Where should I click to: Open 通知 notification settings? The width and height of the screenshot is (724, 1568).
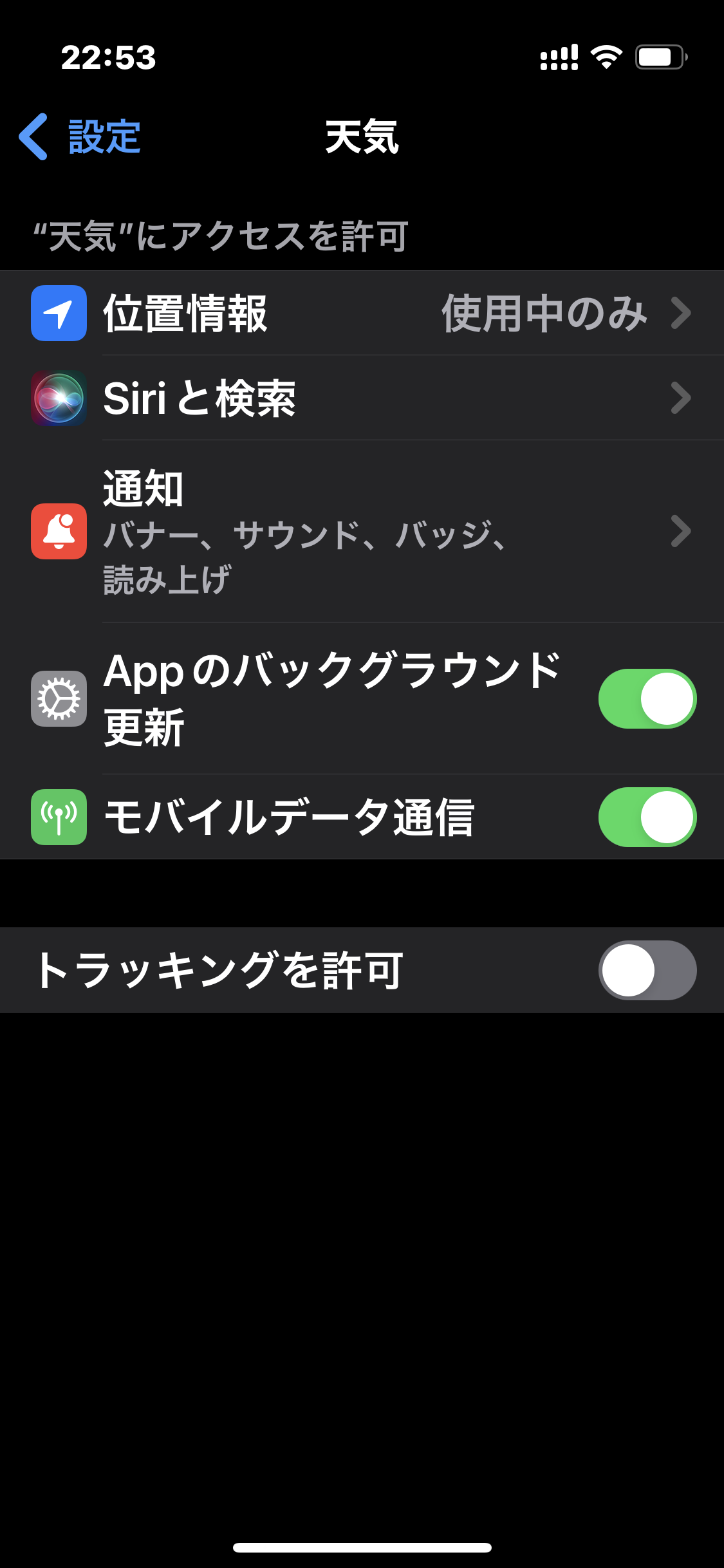[x=362, y=532]
